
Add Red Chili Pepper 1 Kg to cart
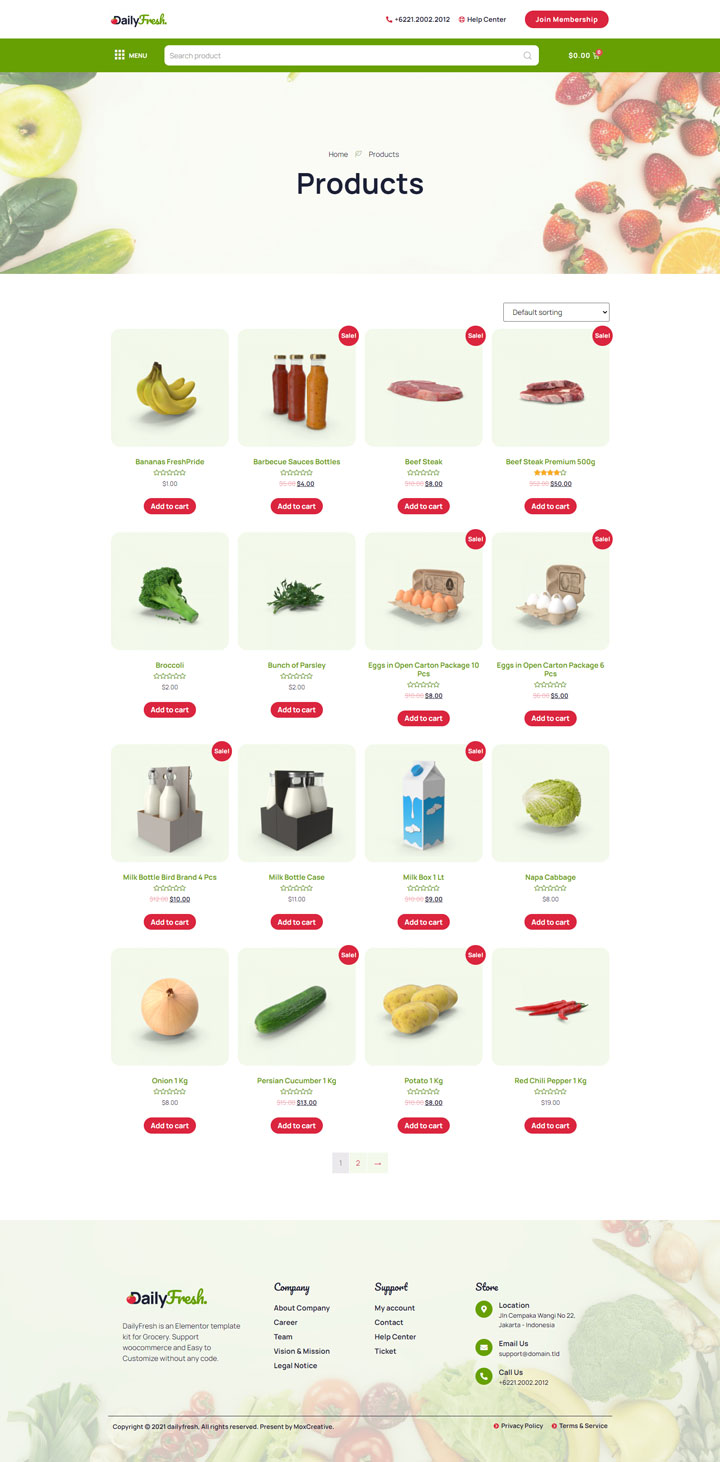point(550,1125)
